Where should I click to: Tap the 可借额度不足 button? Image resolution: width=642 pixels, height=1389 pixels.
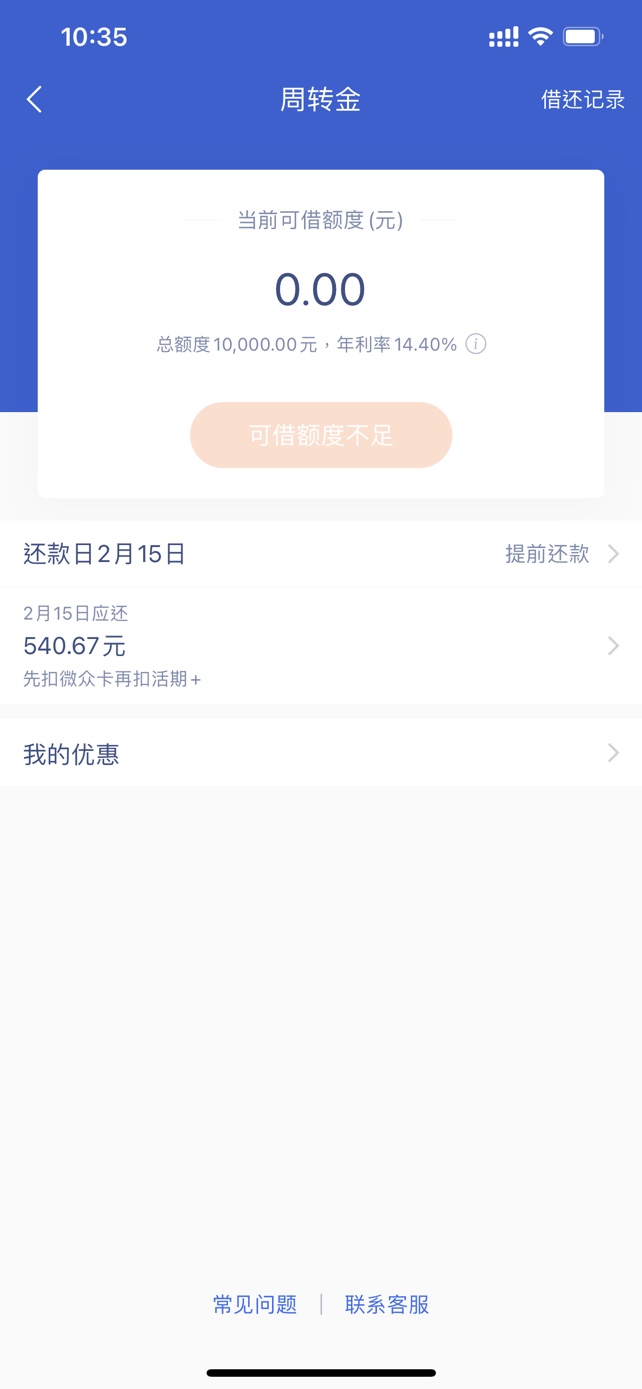(321, 435)
